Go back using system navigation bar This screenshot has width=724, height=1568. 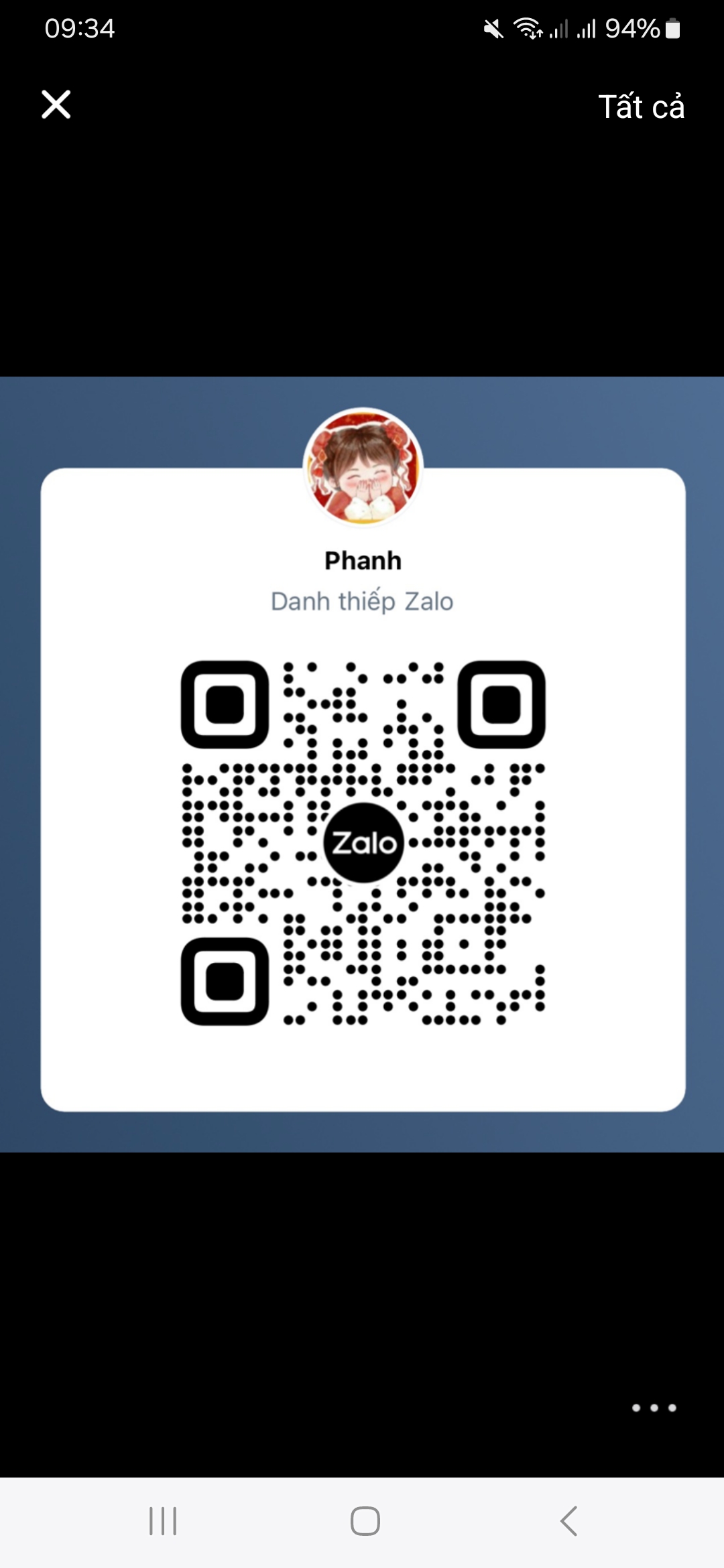pos(568,1520)
